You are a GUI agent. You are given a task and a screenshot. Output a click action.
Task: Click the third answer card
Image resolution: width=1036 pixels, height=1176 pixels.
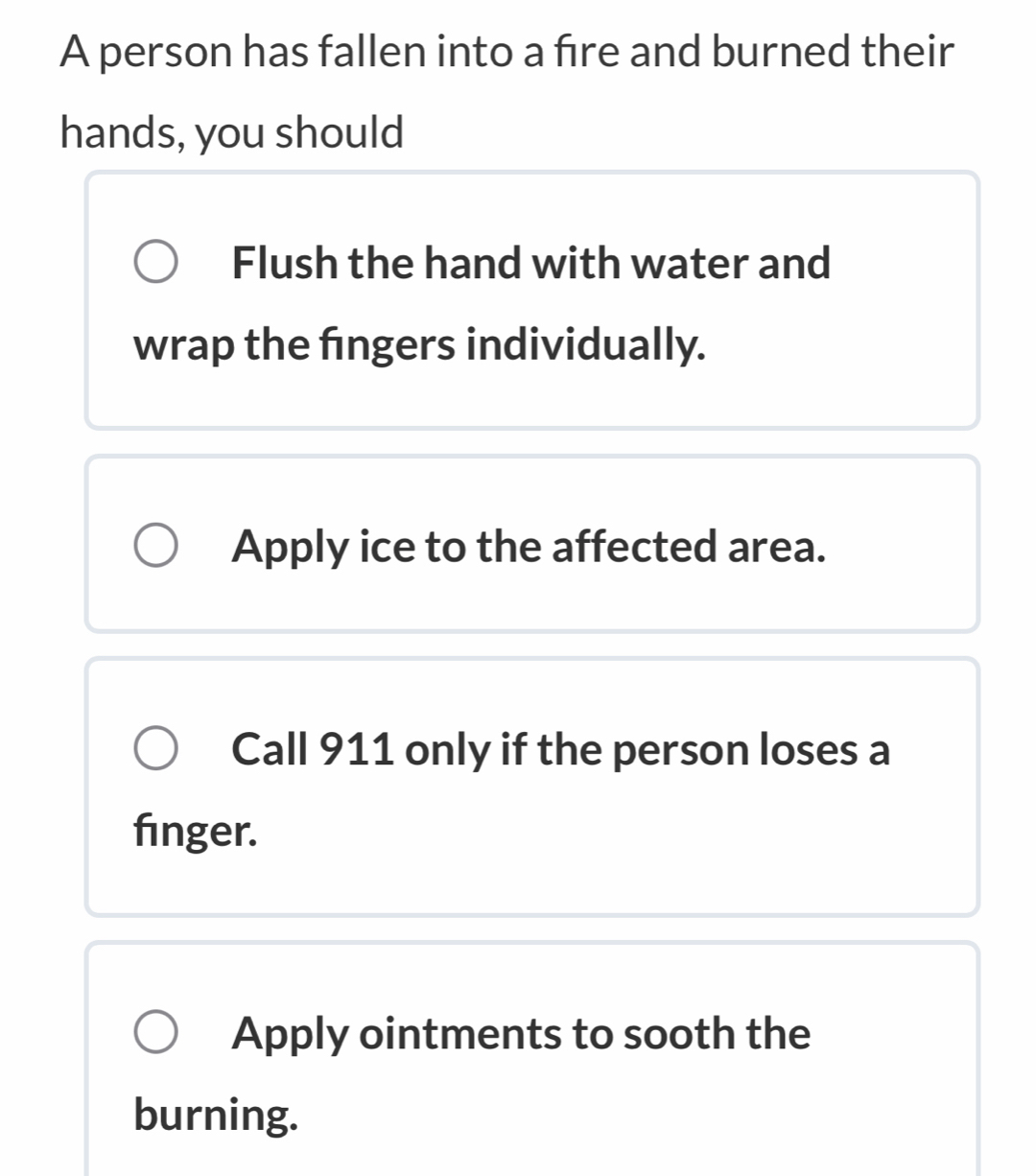531,785
